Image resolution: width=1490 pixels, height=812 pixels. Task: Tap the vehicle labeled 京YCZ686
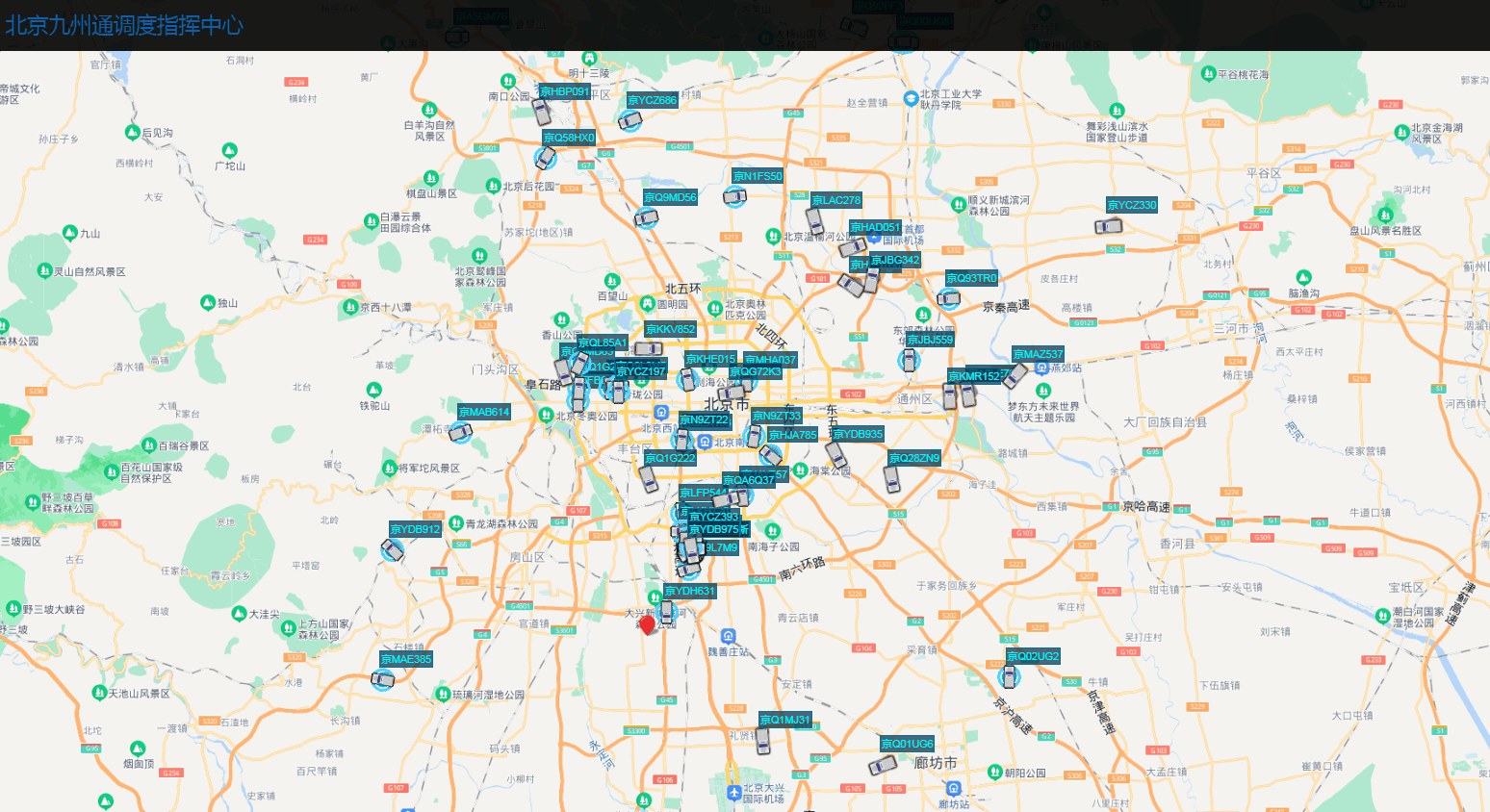click(630, 120)
